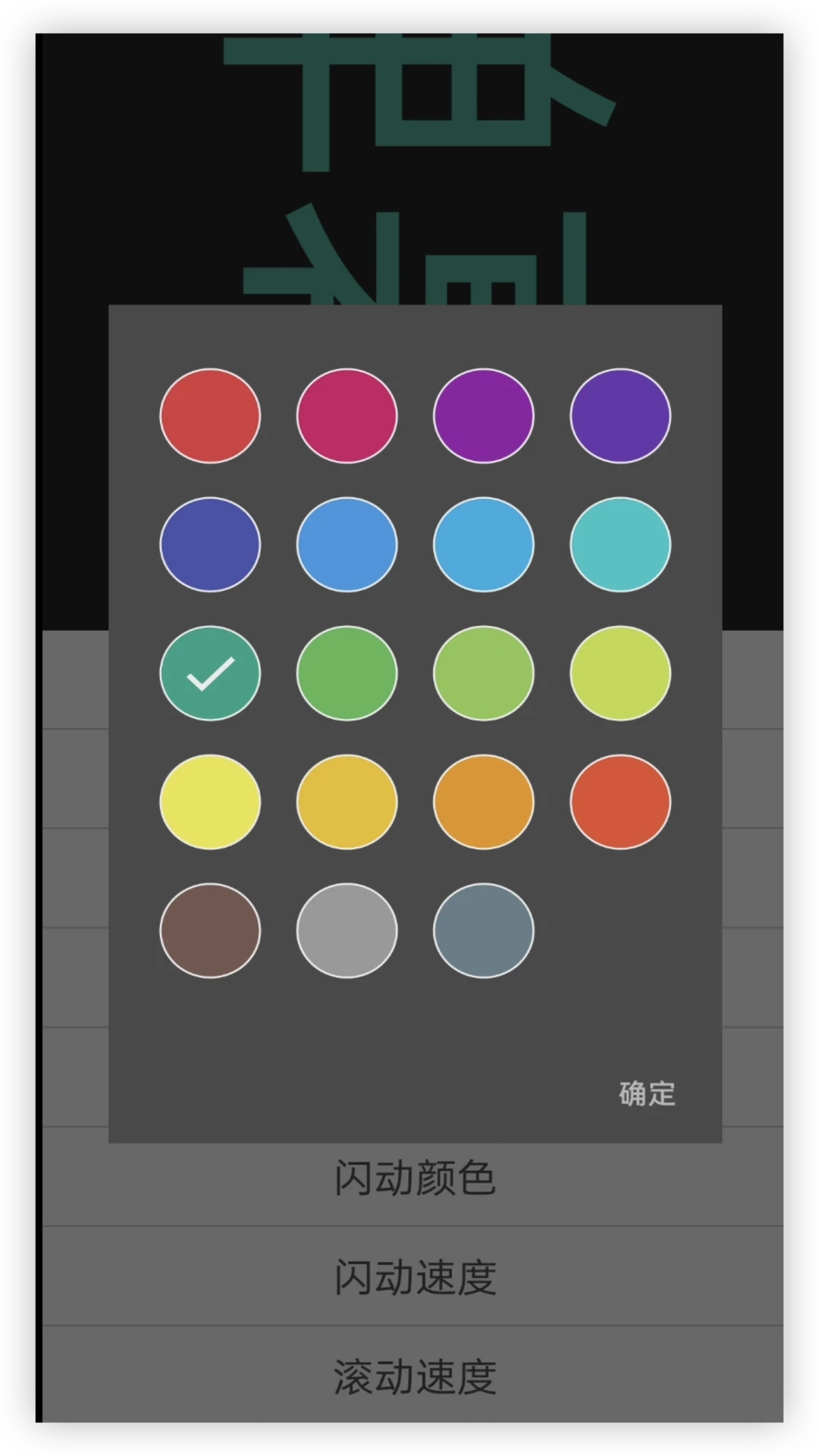Confirm color with 确定 button

click(x=647, y=1094)
